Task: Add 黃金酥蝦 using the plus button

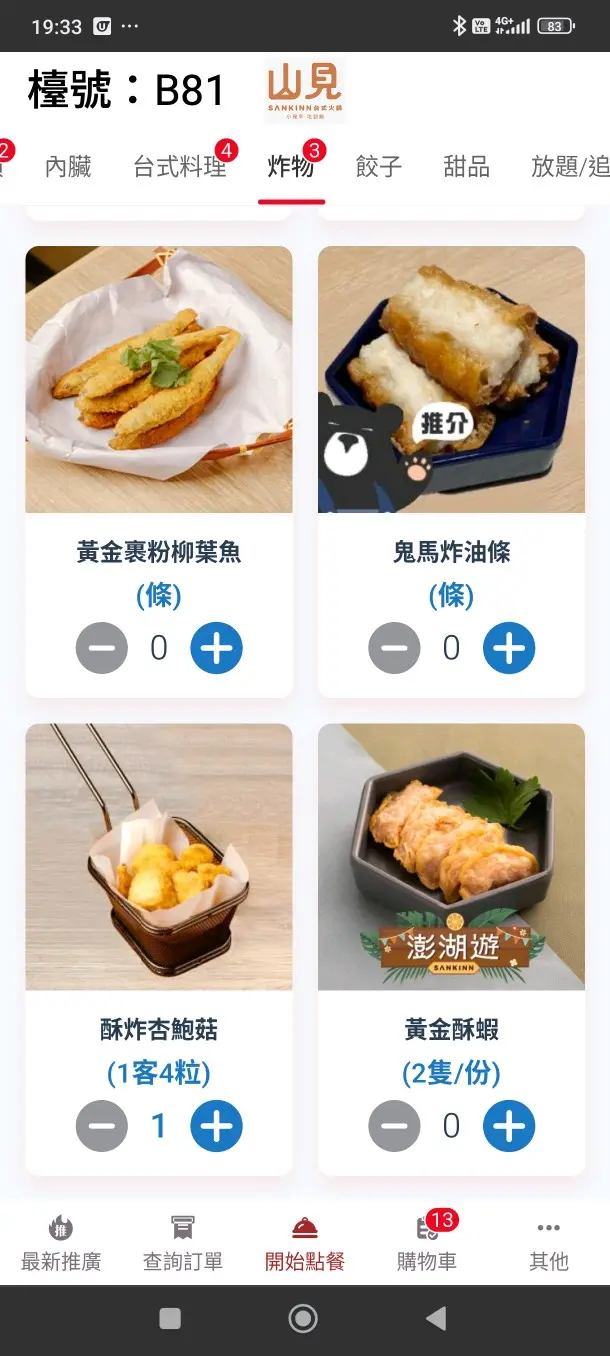Action: pos(509,1126)
